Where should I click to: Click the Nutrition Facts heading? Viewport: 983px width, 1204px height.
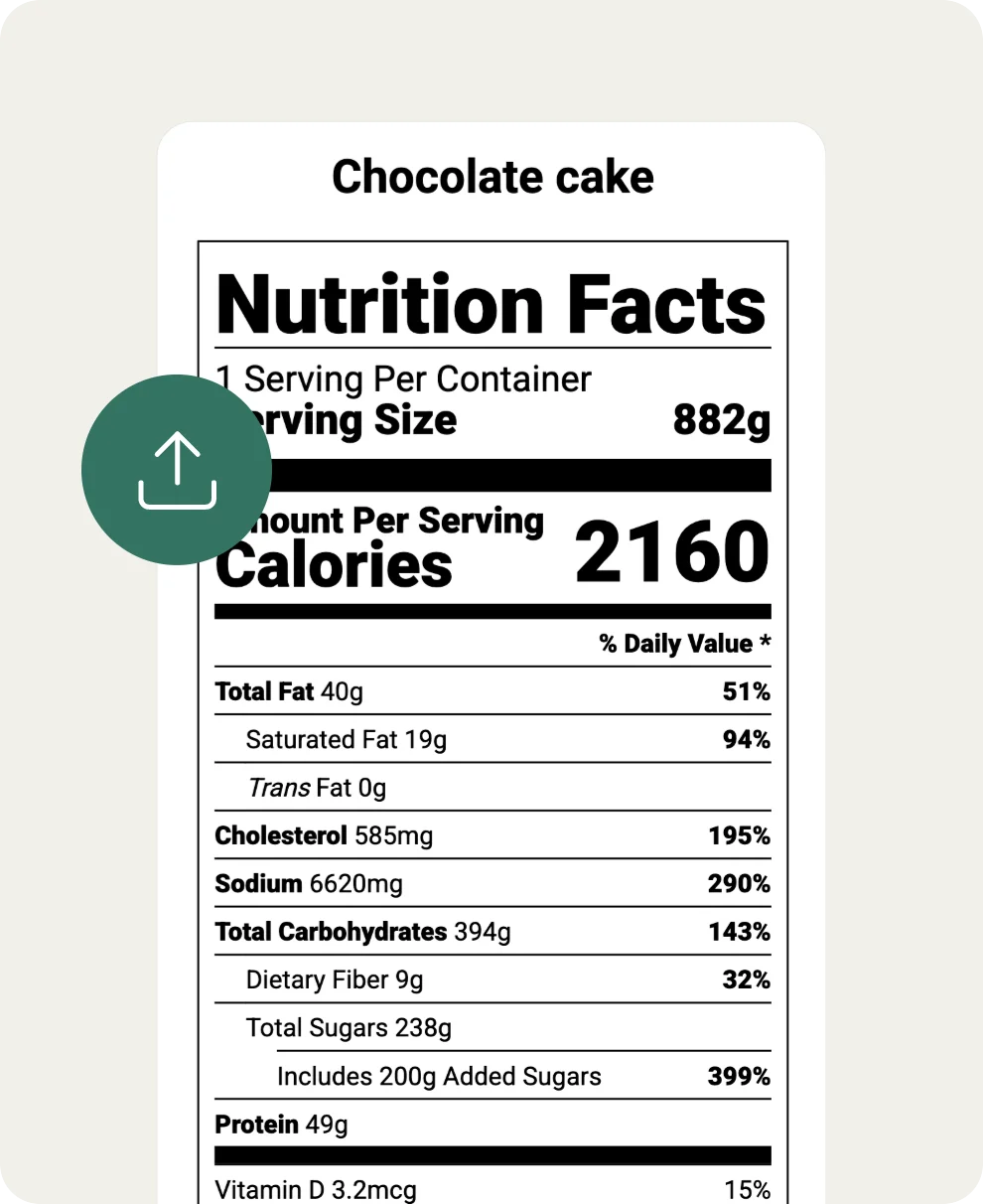(491, 304)
